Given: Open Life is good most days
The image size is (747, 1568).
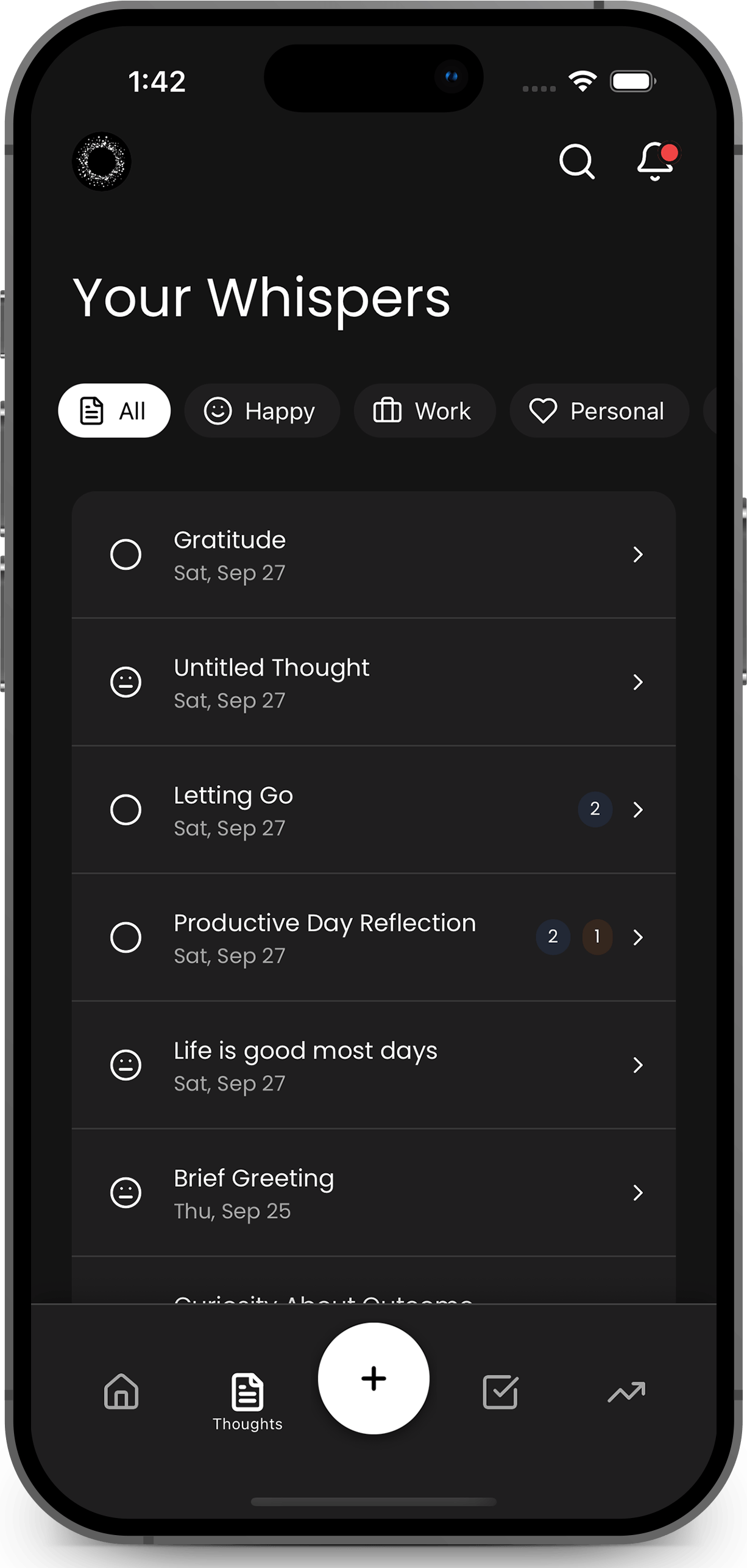Looking at the screenshot, I should point(373,1065).
